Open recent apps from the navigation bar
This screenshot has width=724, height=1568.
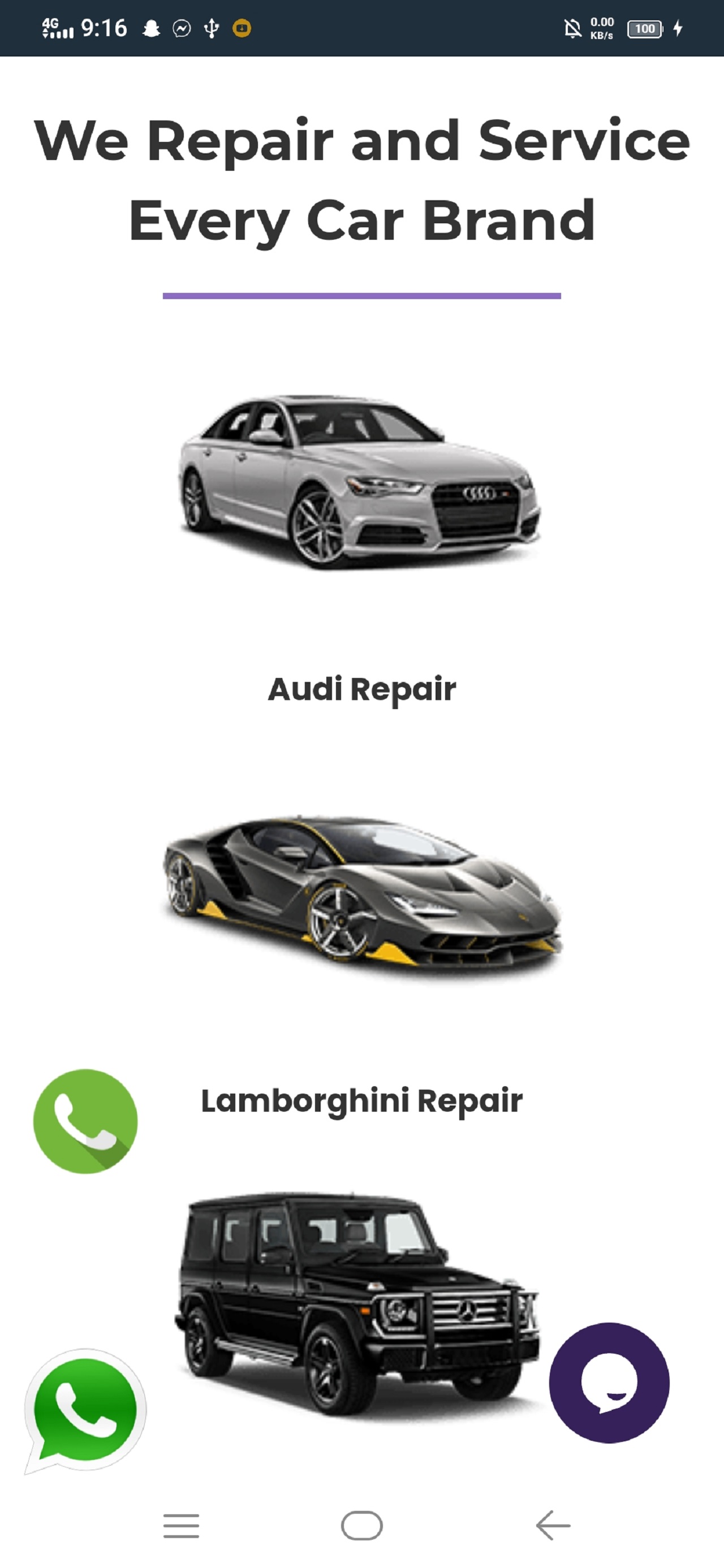coord(181,1526)
